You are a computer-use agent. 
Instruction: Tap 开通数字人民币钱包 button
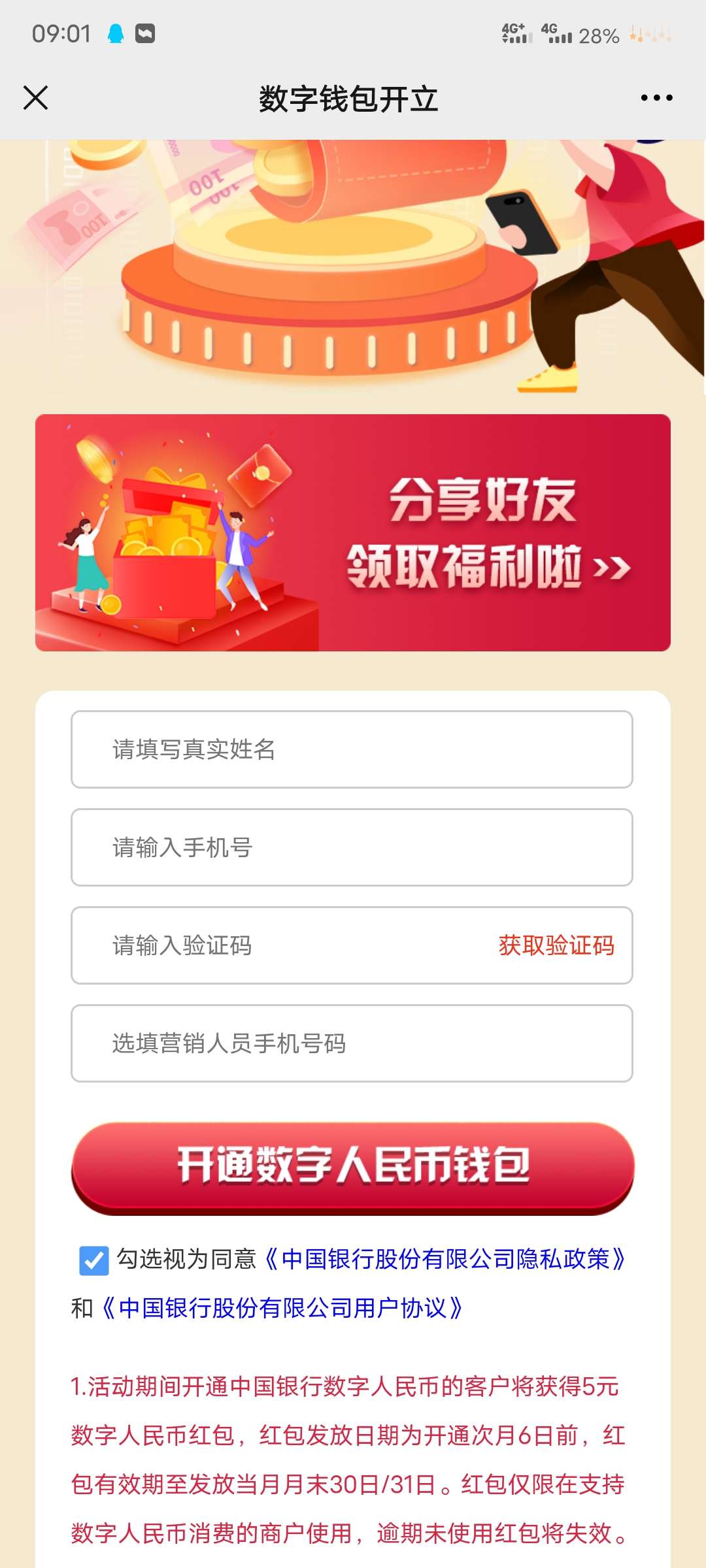coord(353,1166)
